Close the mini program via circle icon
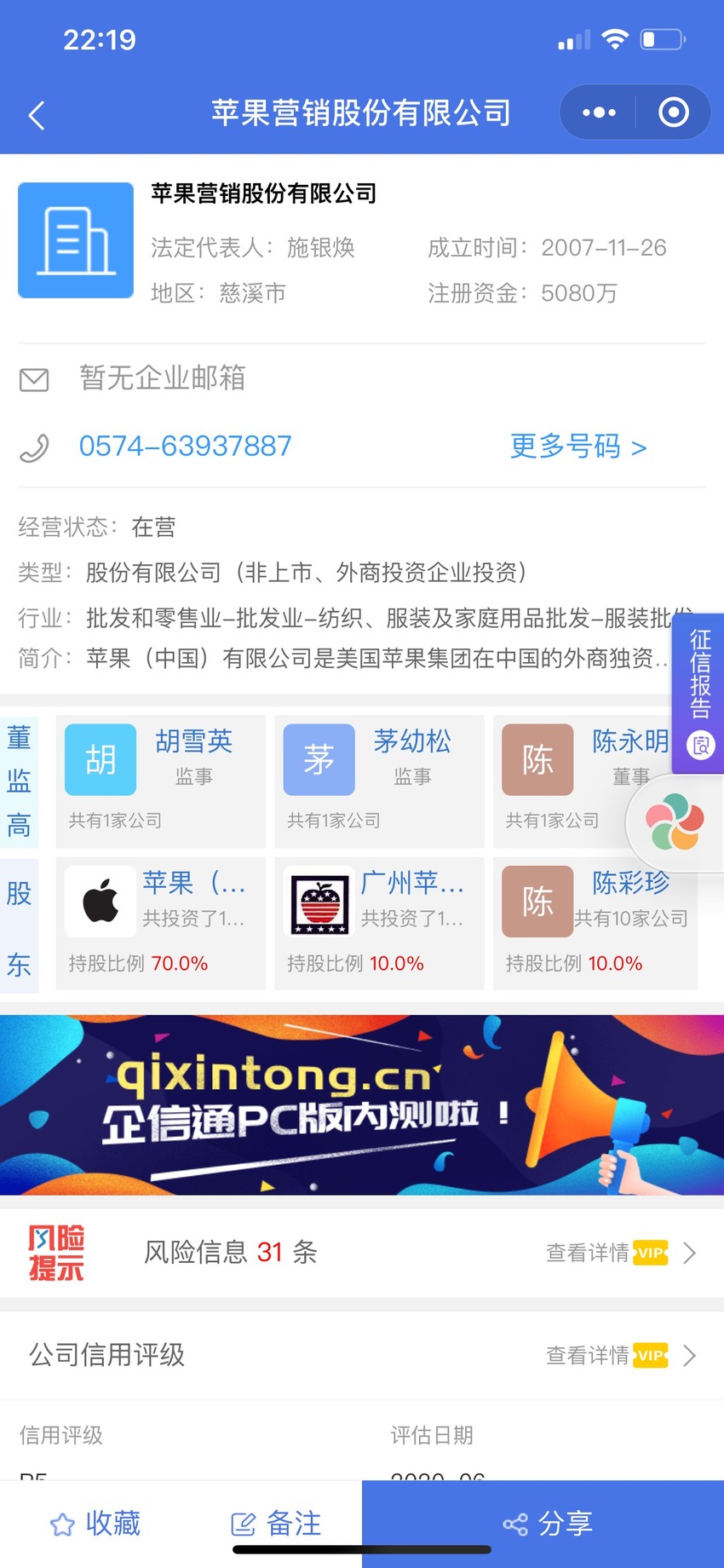The image size is (724, 1568). point(674,112)
